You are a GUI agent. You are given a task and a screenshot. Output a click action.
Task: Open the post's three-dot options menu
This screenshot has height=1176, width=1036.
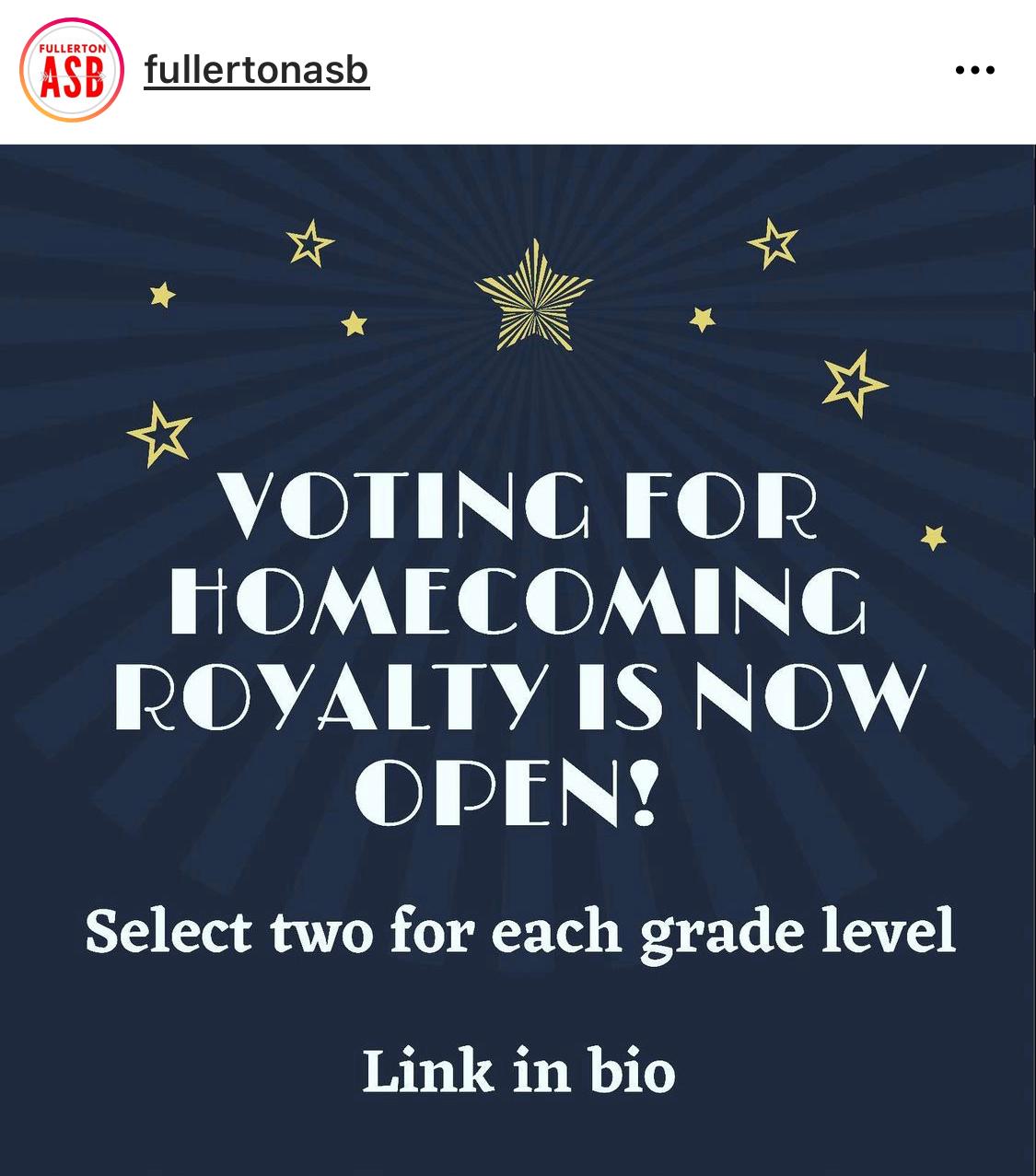click(974, 70)
